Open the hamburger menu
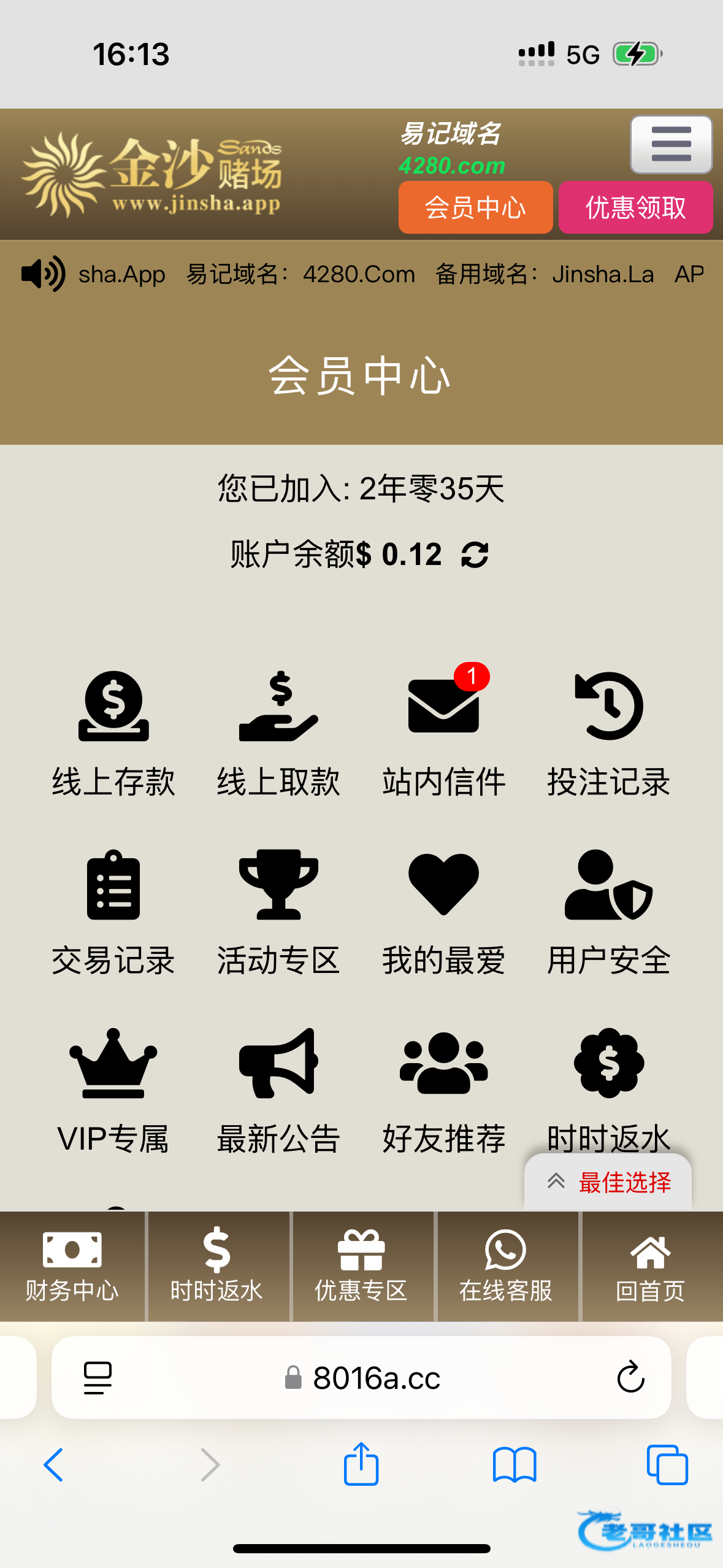 pos(671,144)
